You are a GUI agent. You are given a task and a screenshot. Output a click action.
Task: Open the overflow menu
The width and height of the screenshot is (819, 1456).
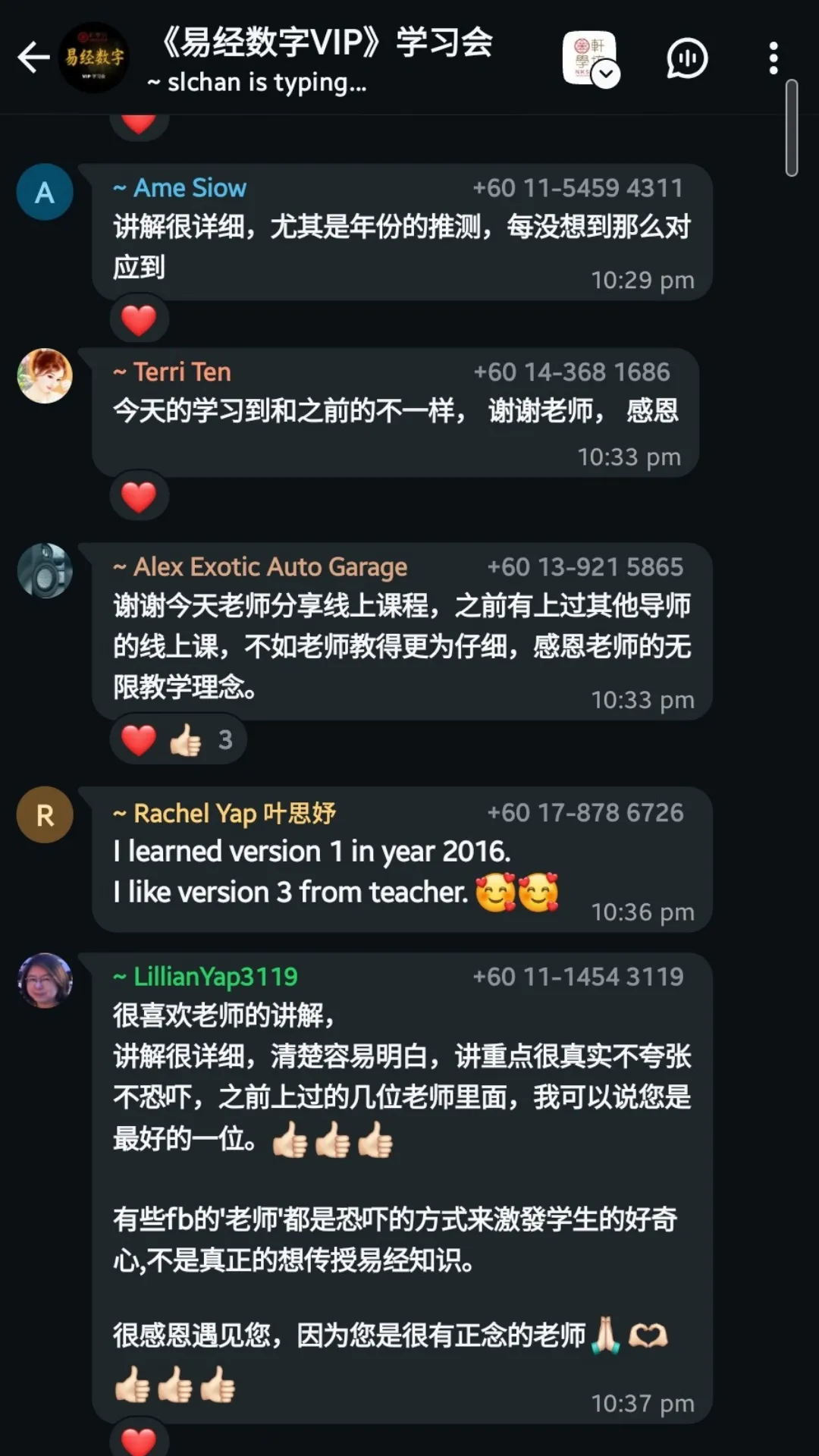(773, 58)
